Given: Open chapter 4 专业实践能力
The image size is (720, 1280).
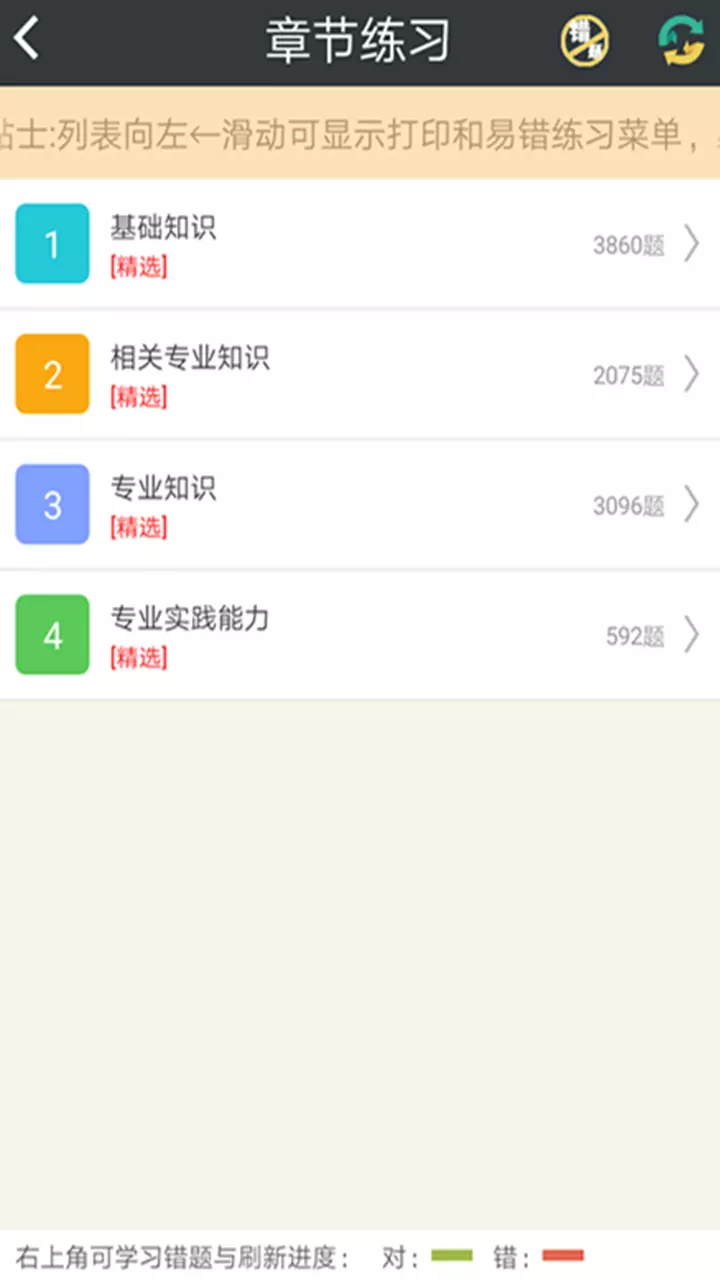Looking at the screenshot, I should coord(360,636).
